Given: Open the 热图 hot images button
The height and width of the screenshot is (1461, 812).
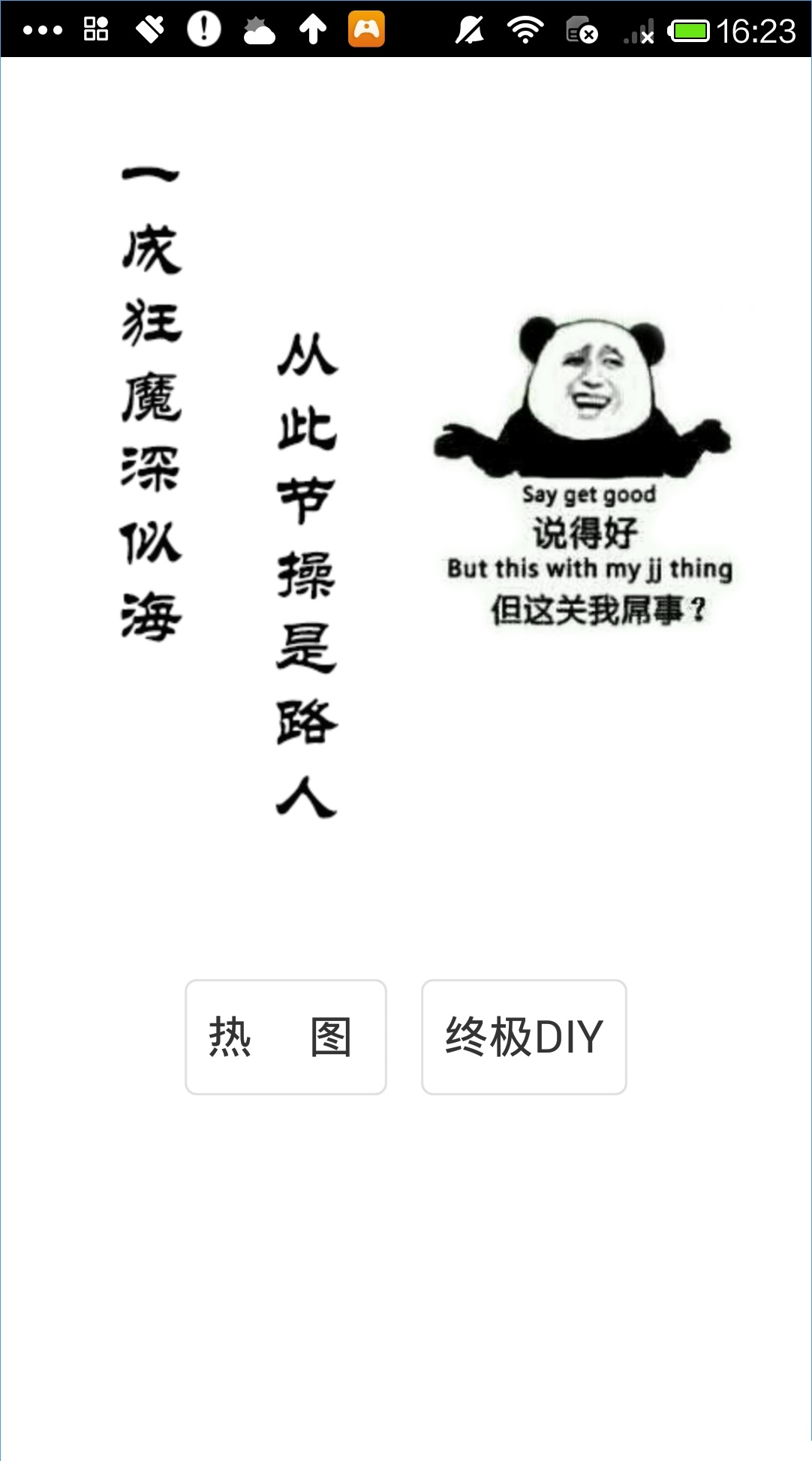Looking at the screenshot, I should [285, 1037].
